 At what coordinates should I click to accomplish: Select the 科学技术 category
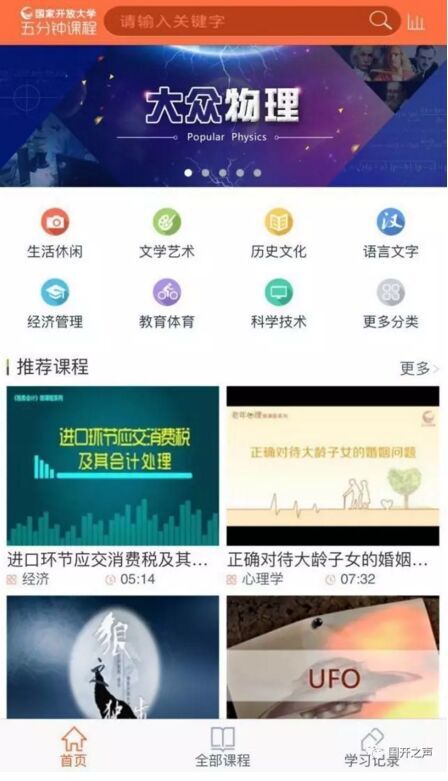tap(279, 304)
